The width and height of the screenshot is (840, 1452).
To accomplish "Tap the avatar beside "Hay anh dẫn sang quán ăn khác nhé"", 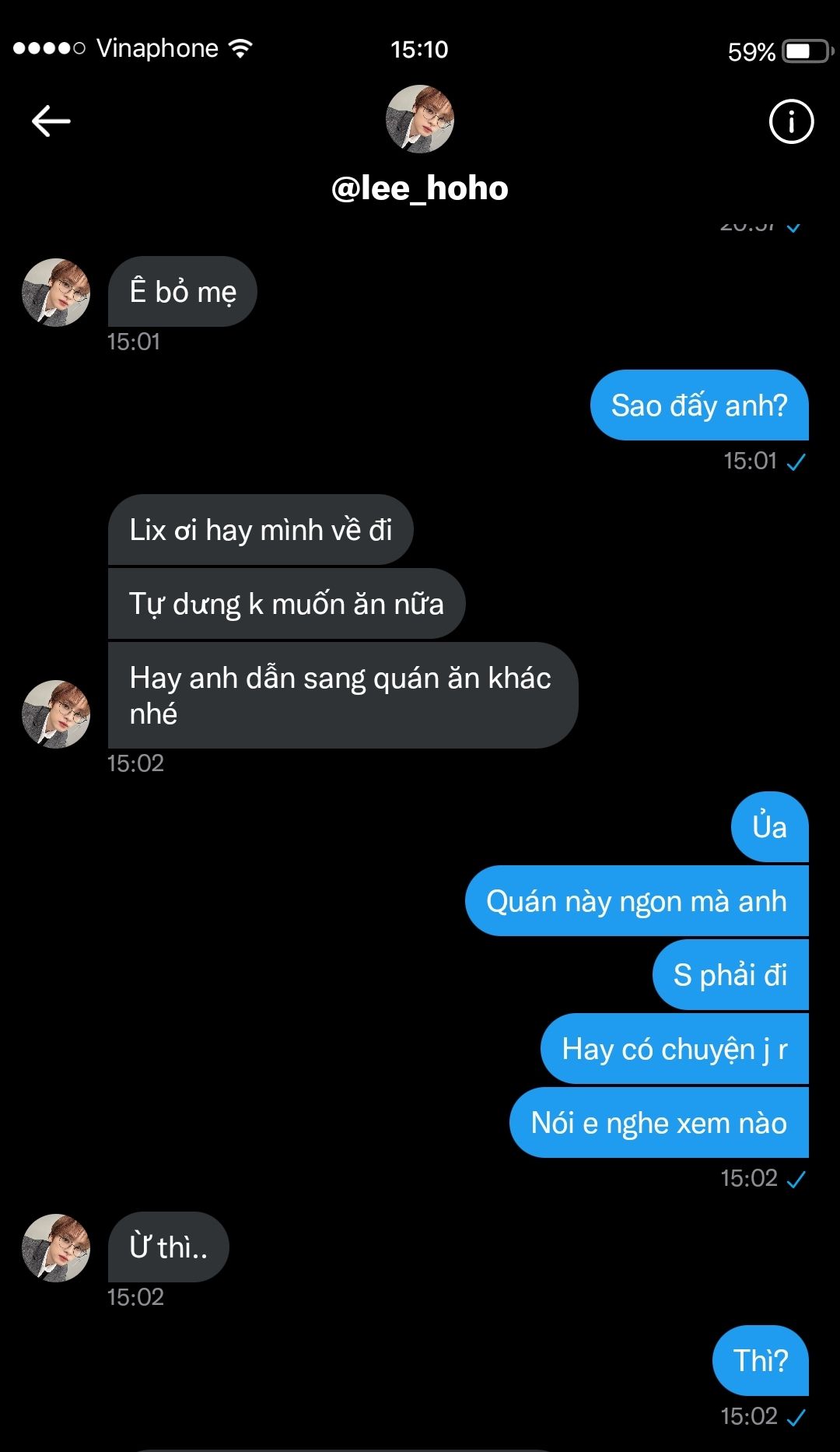I will tap(56, 714).
